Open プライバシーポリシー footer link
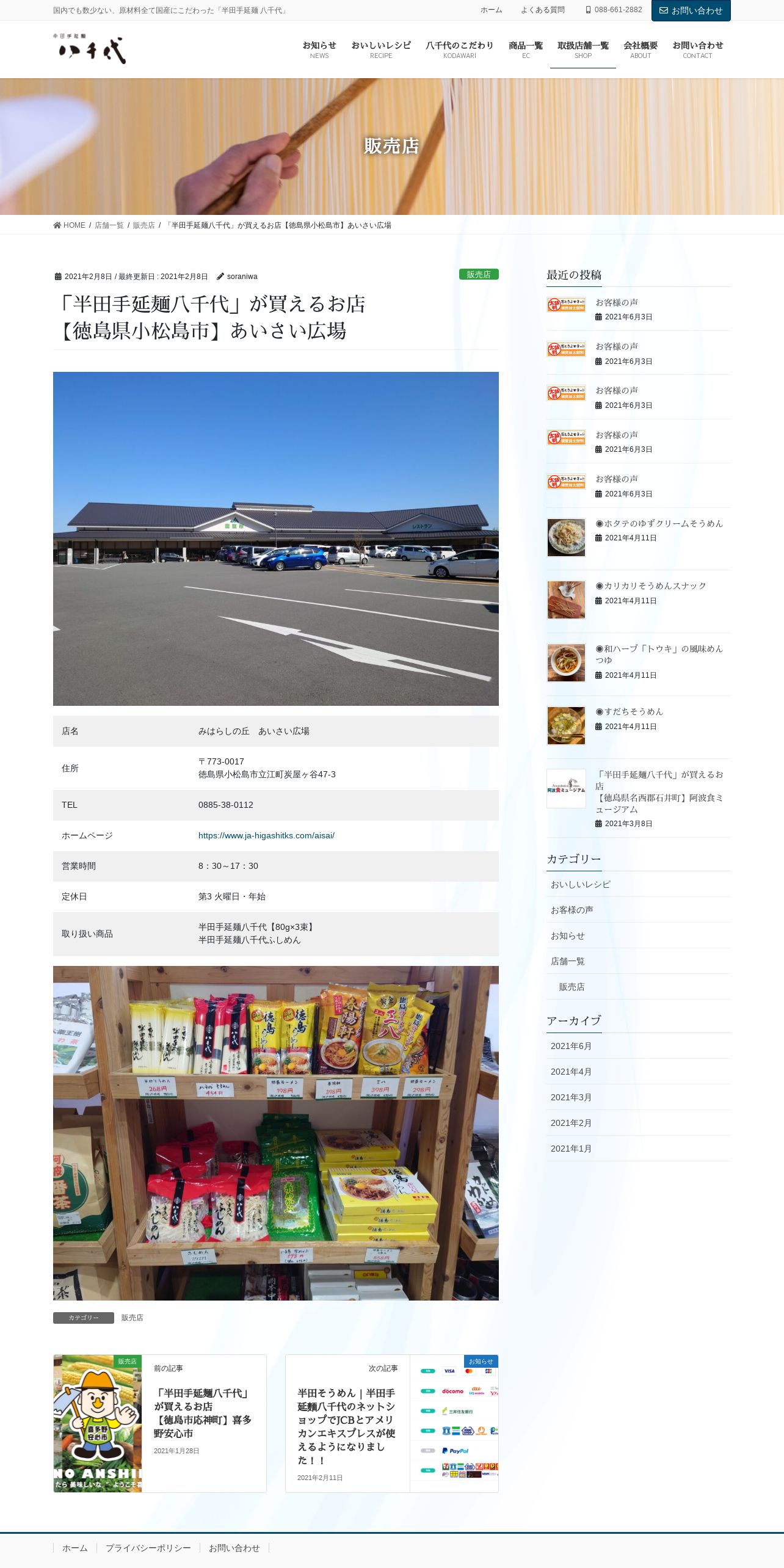This screenshot has width=784, height=1568. click(x=148, y=1548)
